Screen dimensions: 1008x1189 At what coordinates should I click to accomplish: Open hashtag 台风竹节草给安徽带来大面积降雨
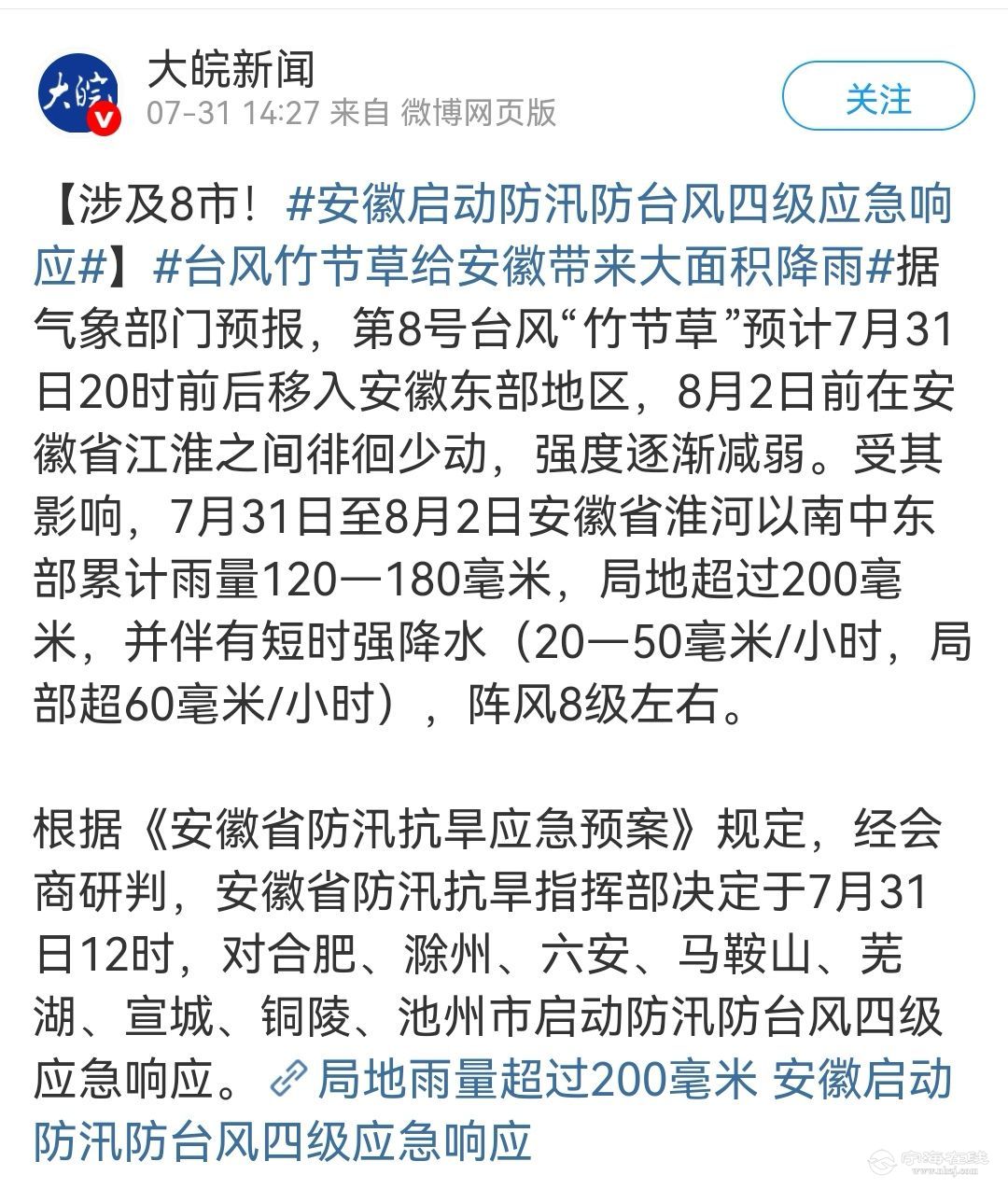(x=523, y=269)
